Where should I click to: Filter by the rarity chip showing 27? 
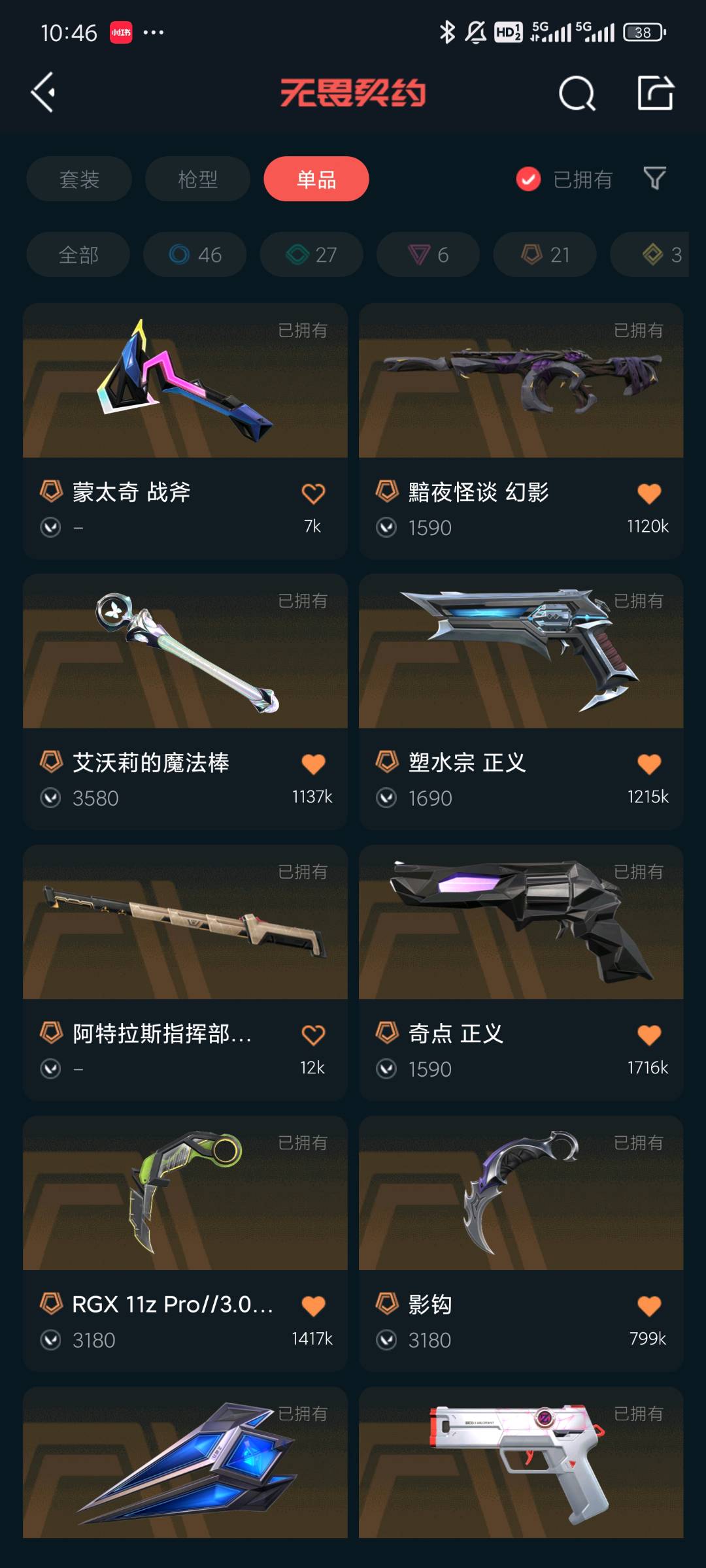tap(311, 255)
